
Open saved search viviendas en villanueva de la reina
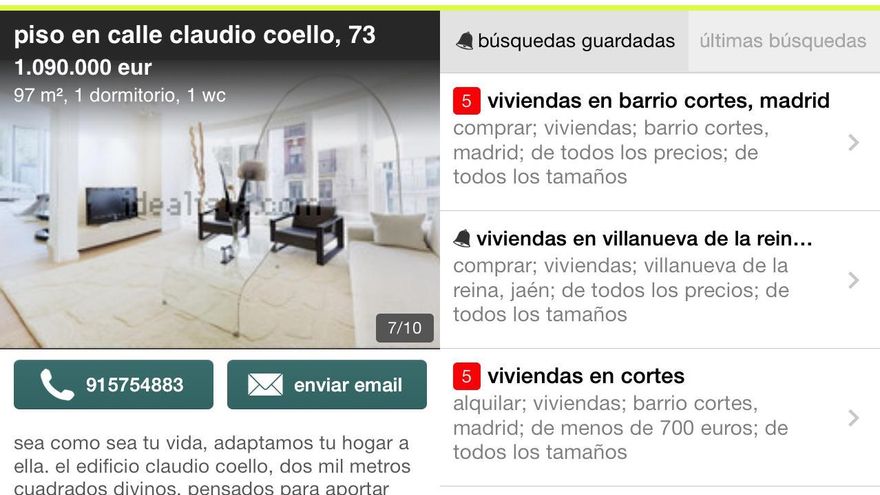pos(650,279)
